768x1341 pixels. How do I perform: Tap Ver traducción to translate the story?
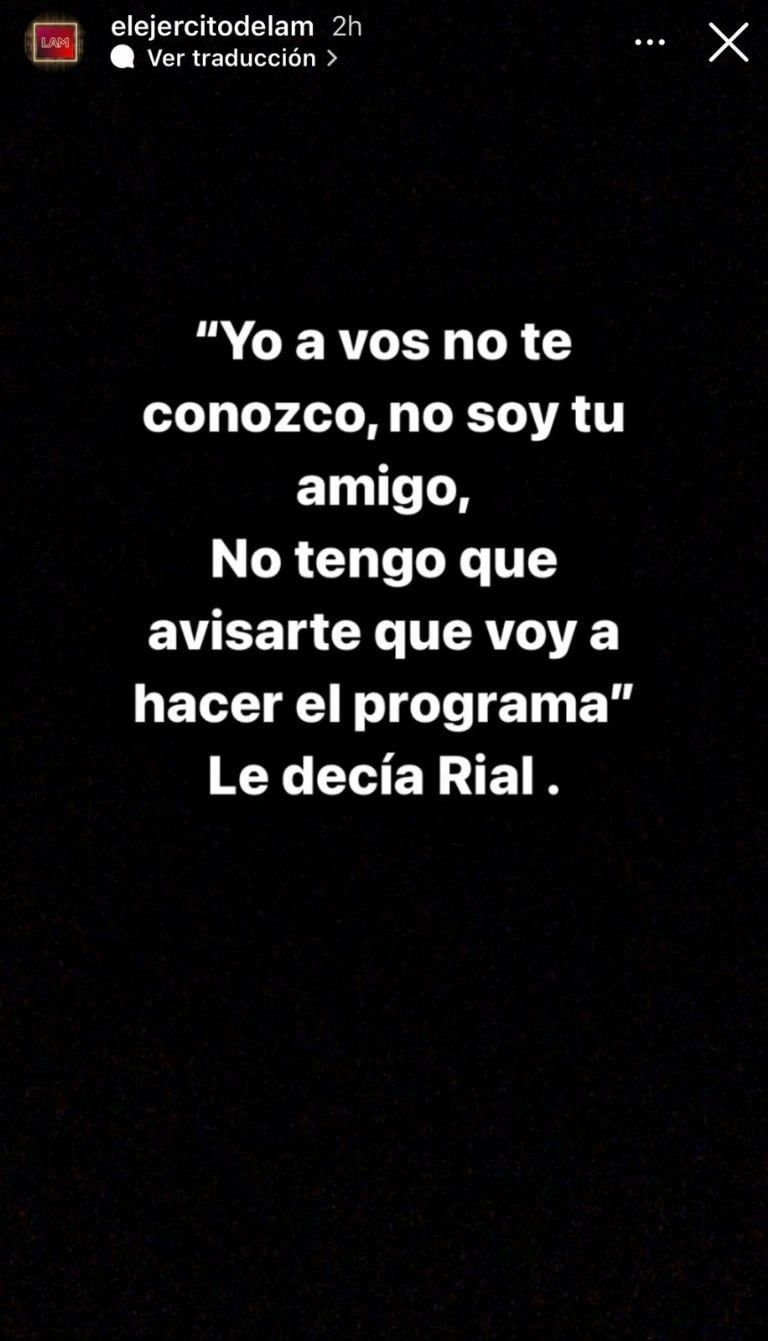tap(231, 58)
